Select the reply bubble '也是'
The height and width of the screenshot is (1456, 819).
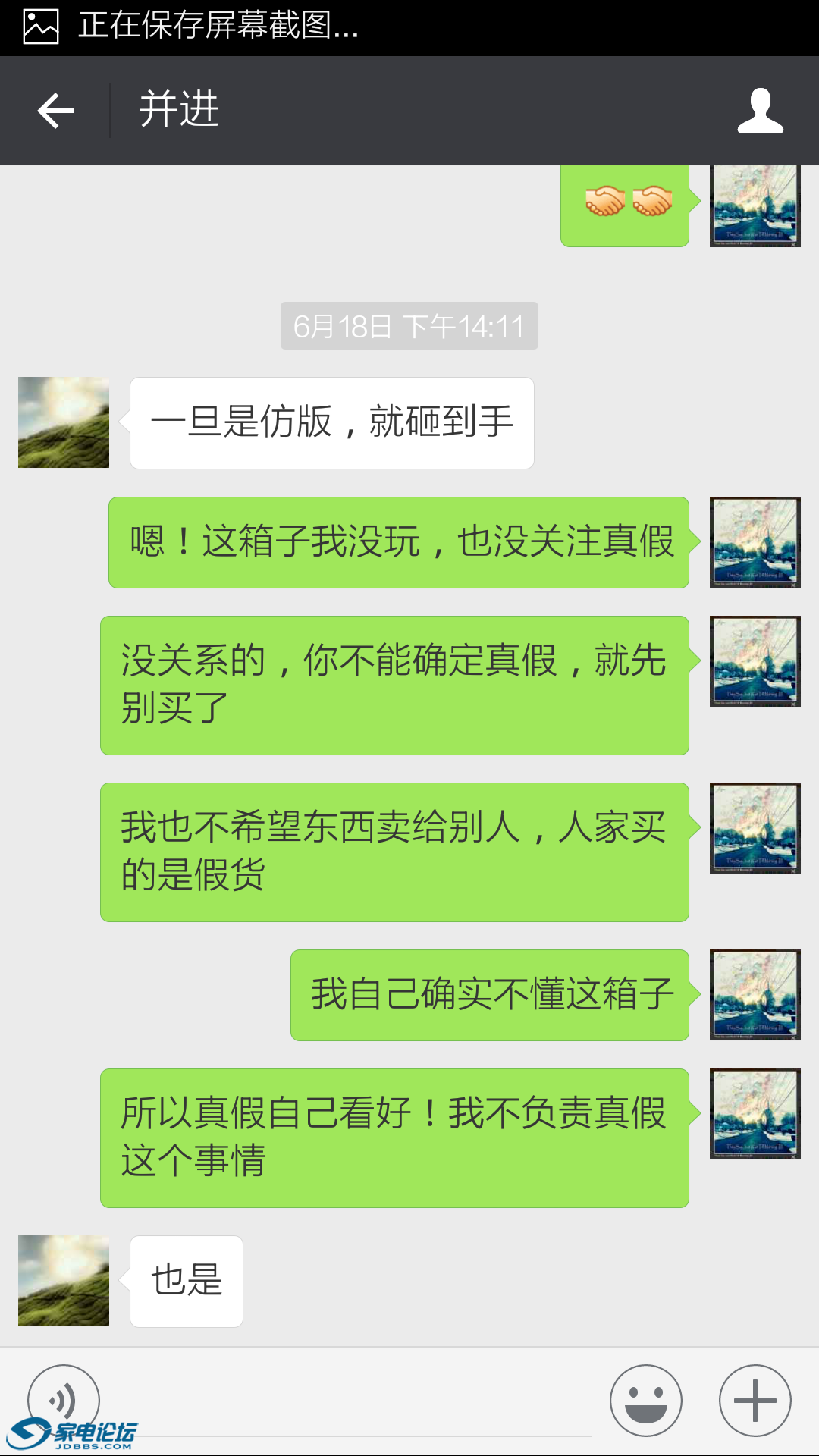pyautogui.click(x=186, y=1280)
